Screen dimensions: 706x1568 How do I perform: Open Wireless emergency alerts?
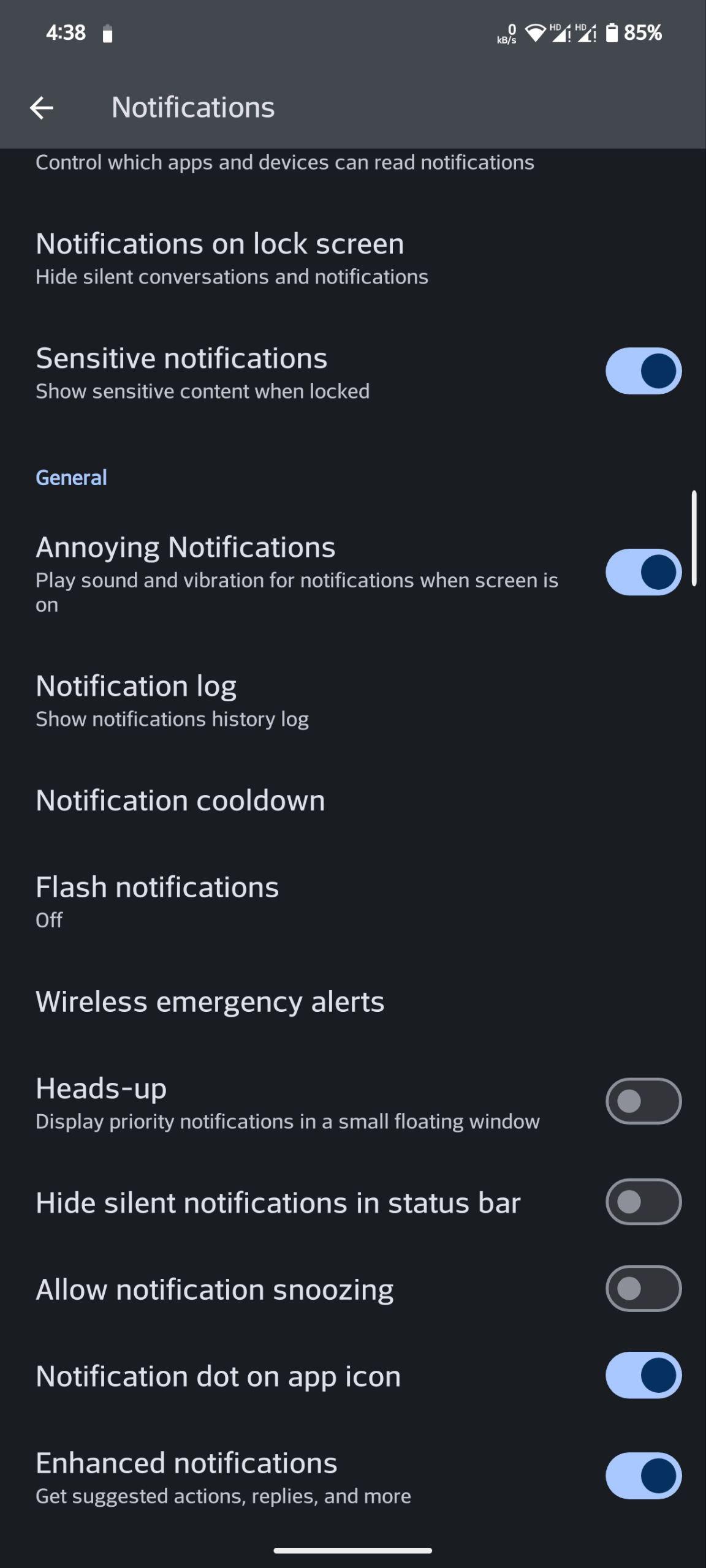point(353,1002)
